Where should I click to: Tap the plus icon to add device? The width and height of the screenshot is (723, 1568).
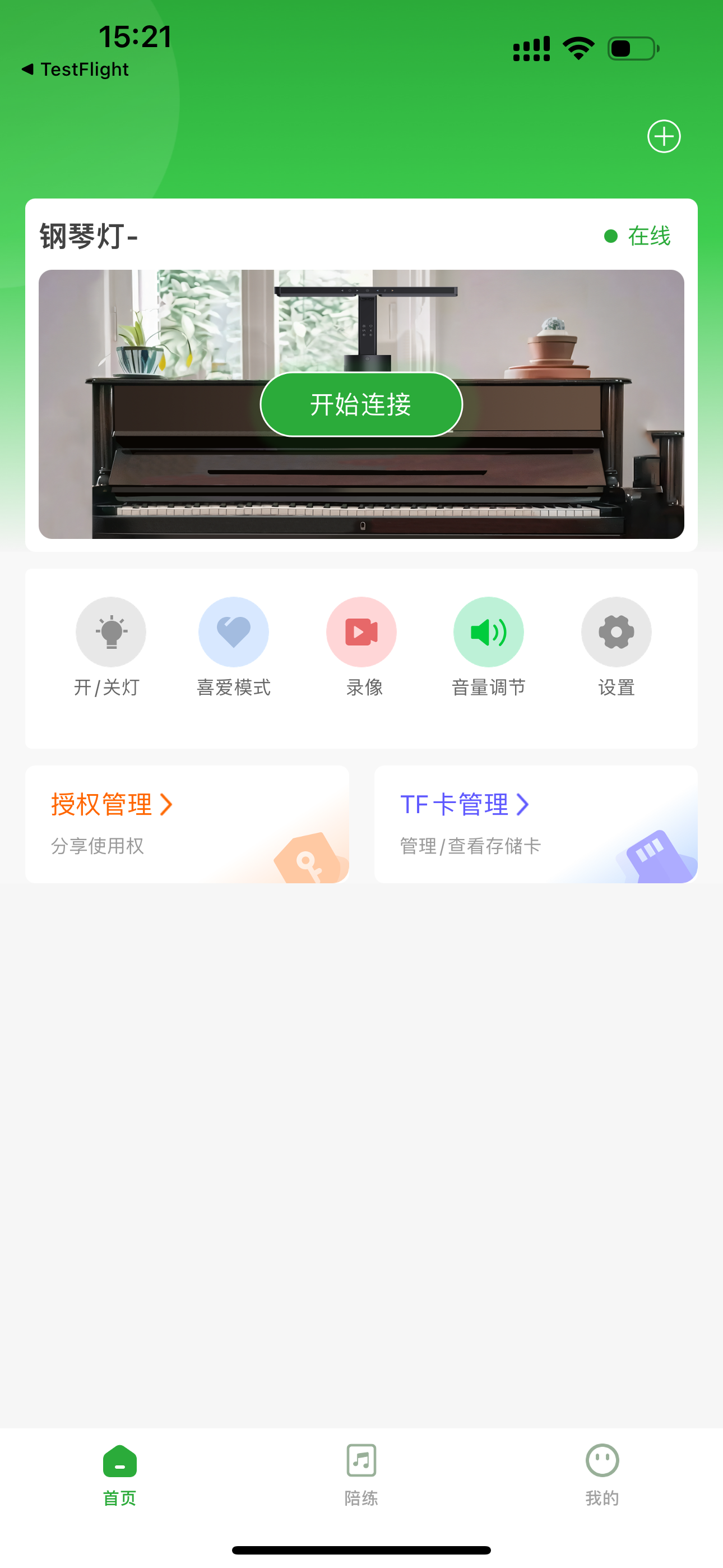tap(664, 136)
